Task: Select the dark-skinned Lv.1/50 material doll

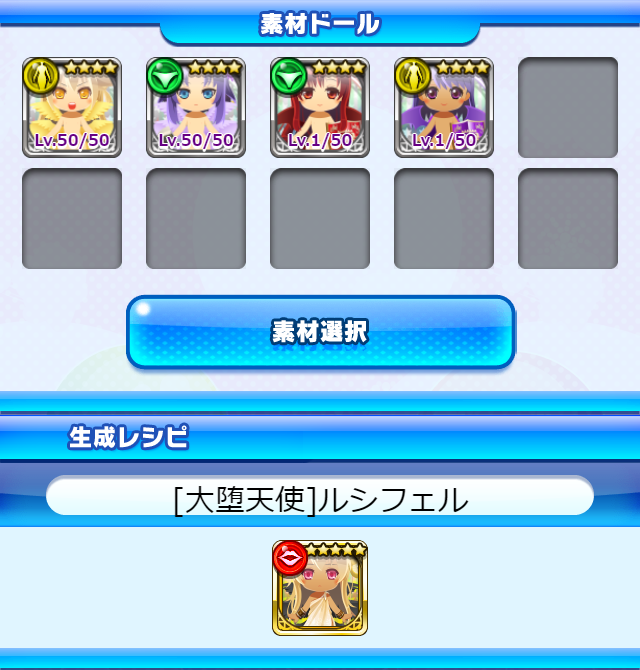Action: 444,108
